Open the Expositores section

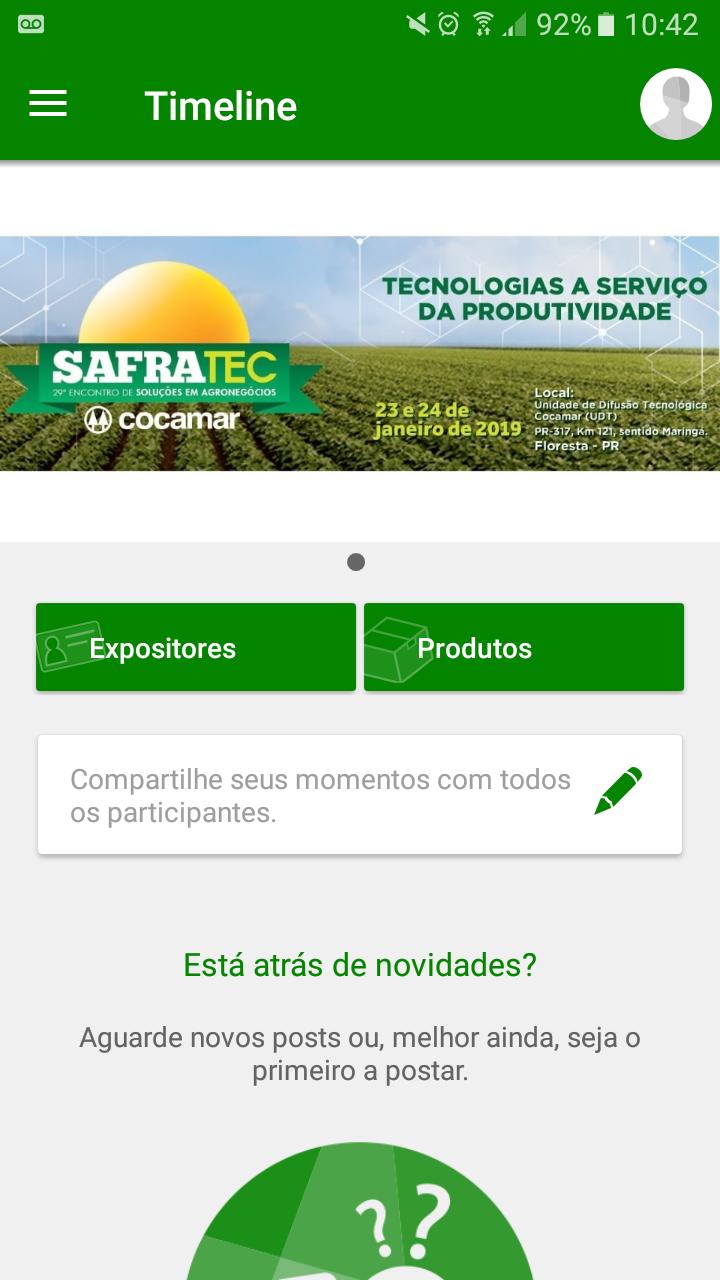(x=195, y=647)
